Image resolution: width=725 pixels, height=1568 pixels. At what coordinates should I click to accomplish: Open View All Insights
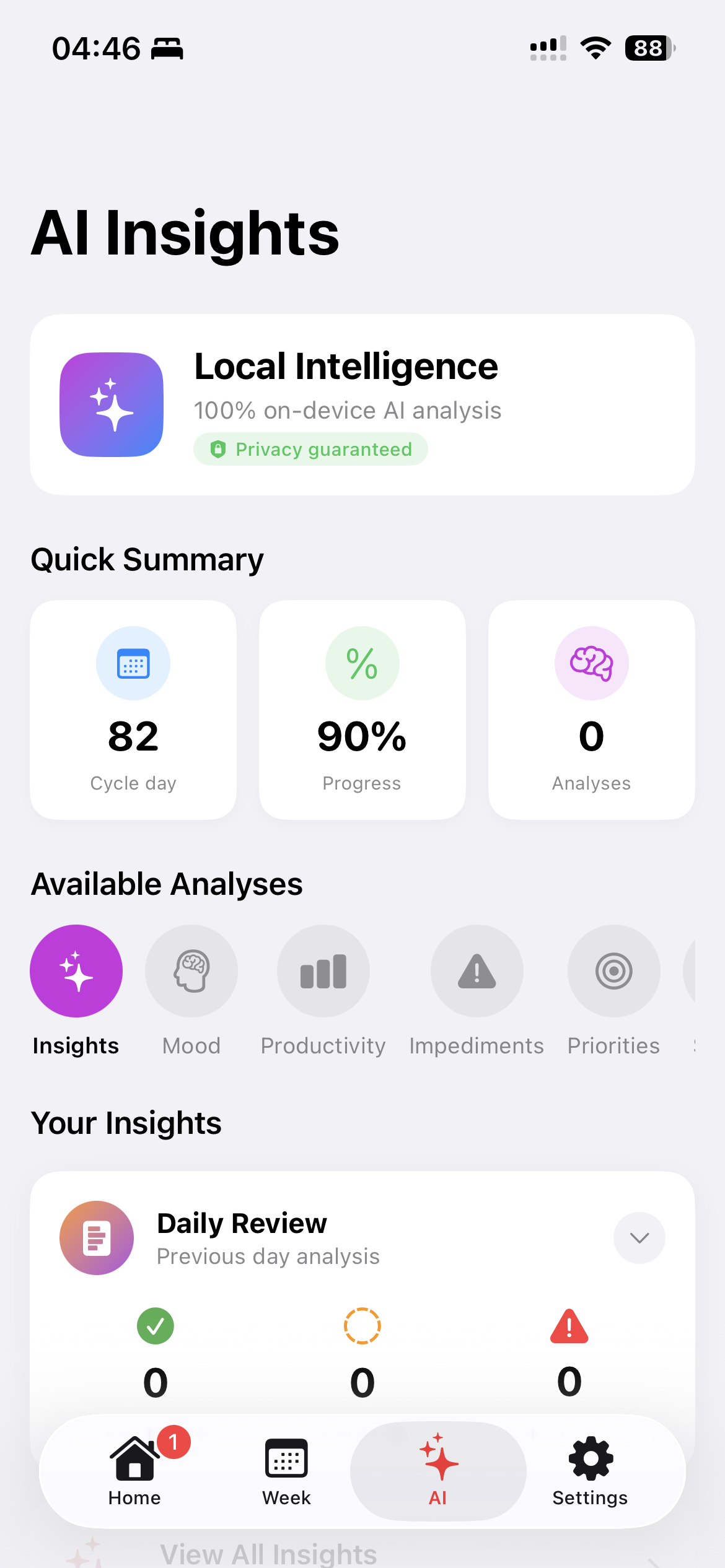[x=269, y=1553]
